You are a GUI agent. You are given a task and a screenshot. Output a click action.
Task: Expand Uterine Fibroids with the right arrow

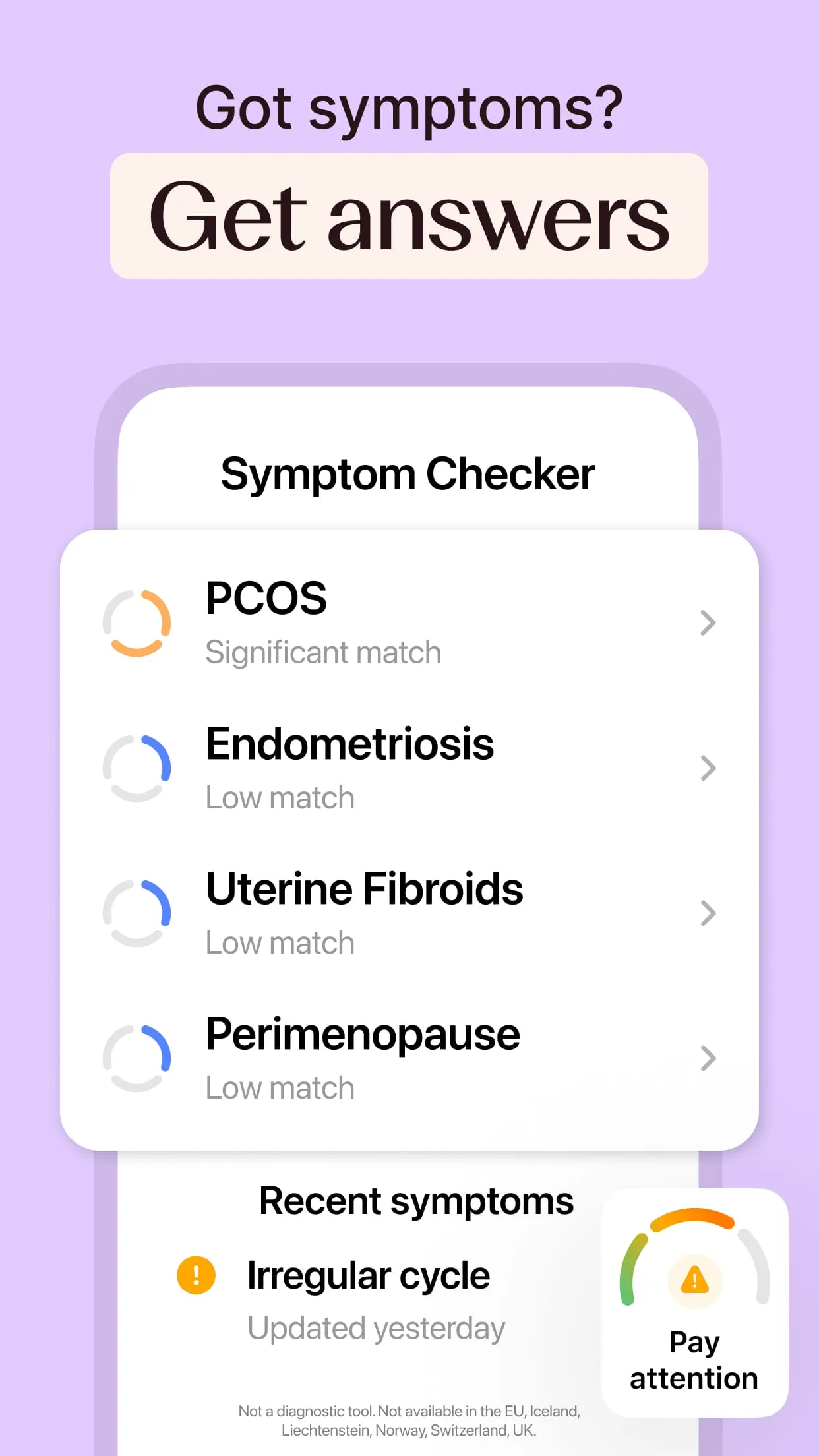click(708, 913)
